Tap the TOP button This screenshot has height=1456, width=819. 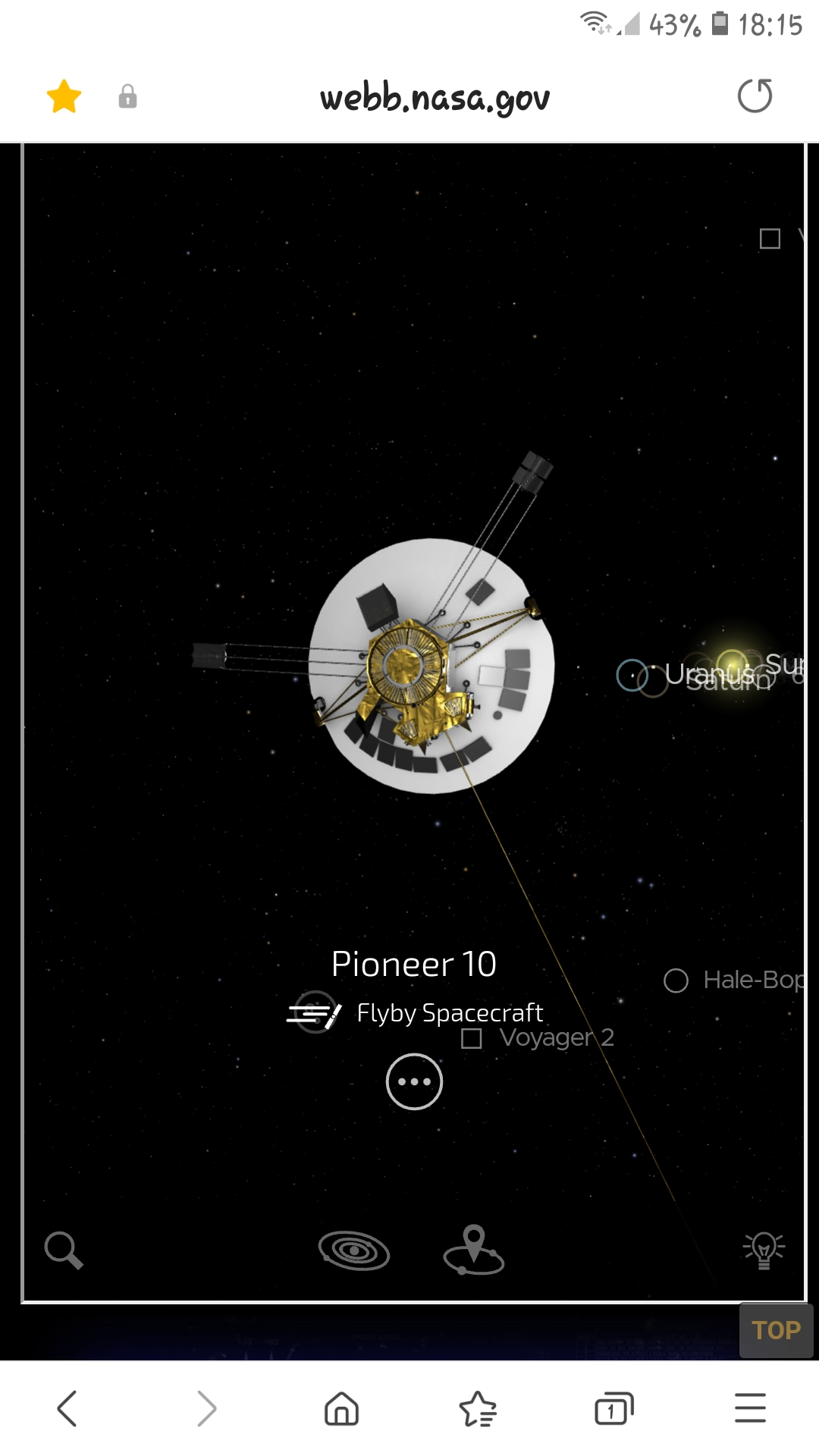coord(777,1330)
